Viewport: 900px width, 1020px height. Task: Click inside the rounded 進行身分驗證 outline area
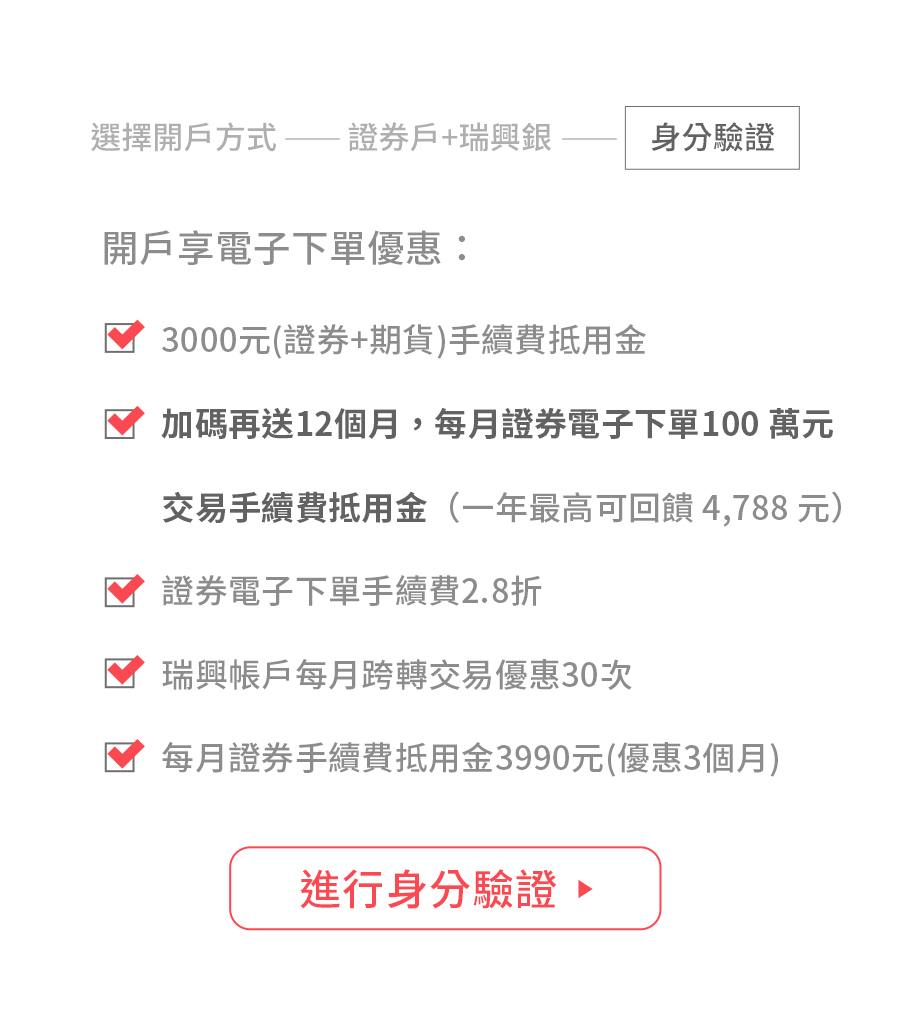pyautogui.click(x=445, y=889)
